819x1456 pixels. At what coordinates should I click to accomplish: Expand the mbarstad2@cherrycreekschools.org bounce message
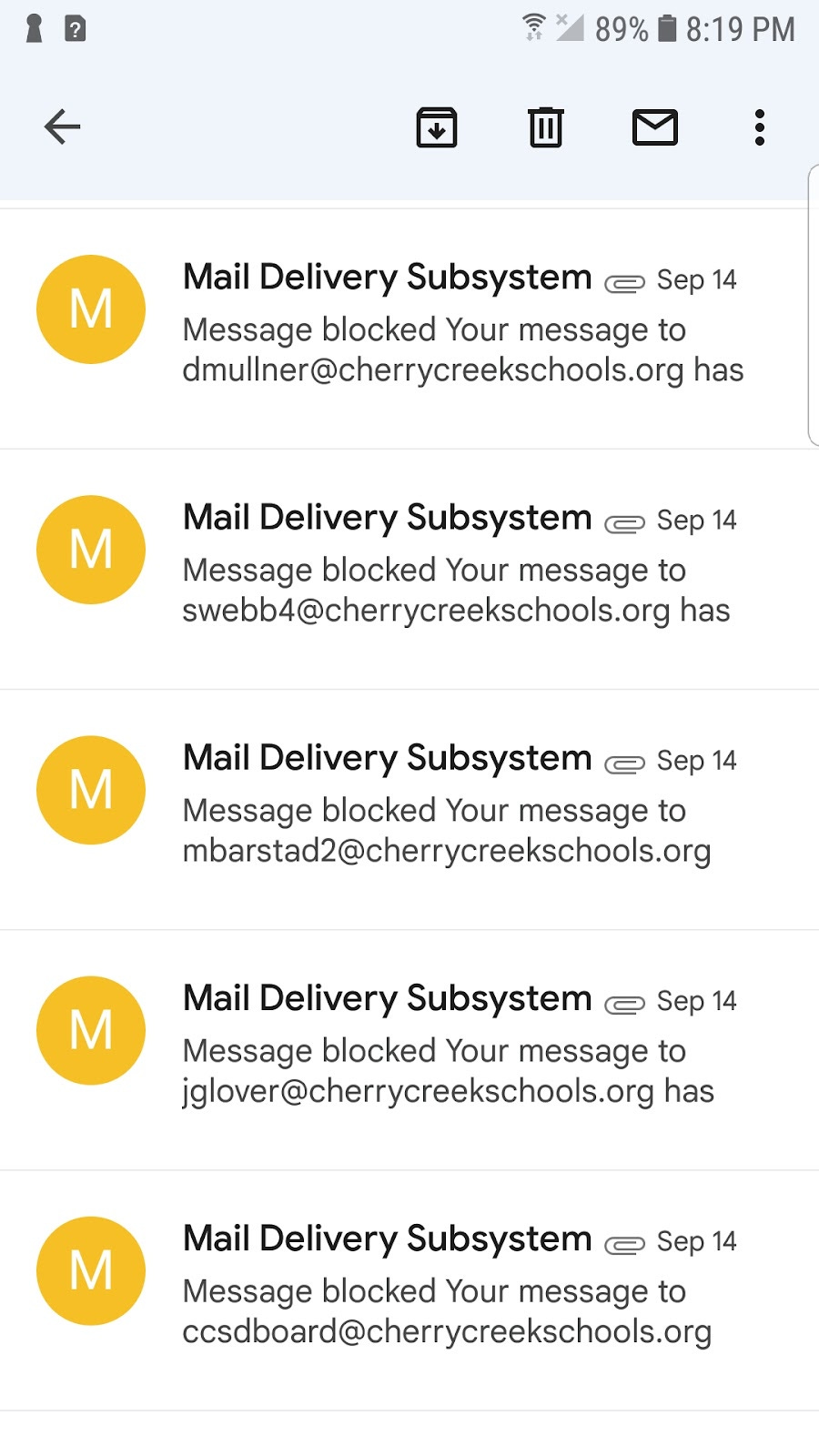[x=409, y=810]
